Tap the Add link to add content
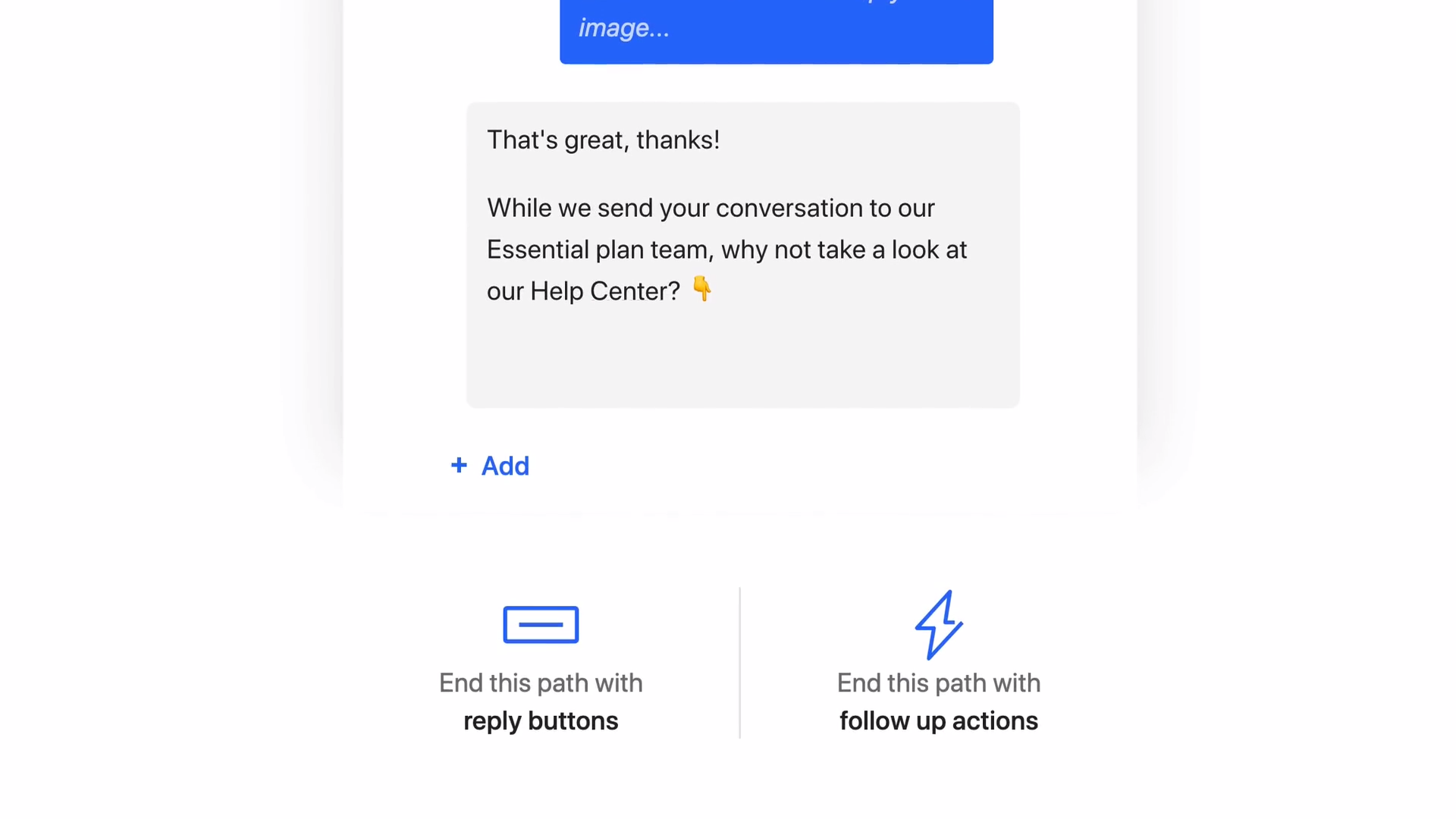This screenshot has height=819, width=1456. coord(491,466)
